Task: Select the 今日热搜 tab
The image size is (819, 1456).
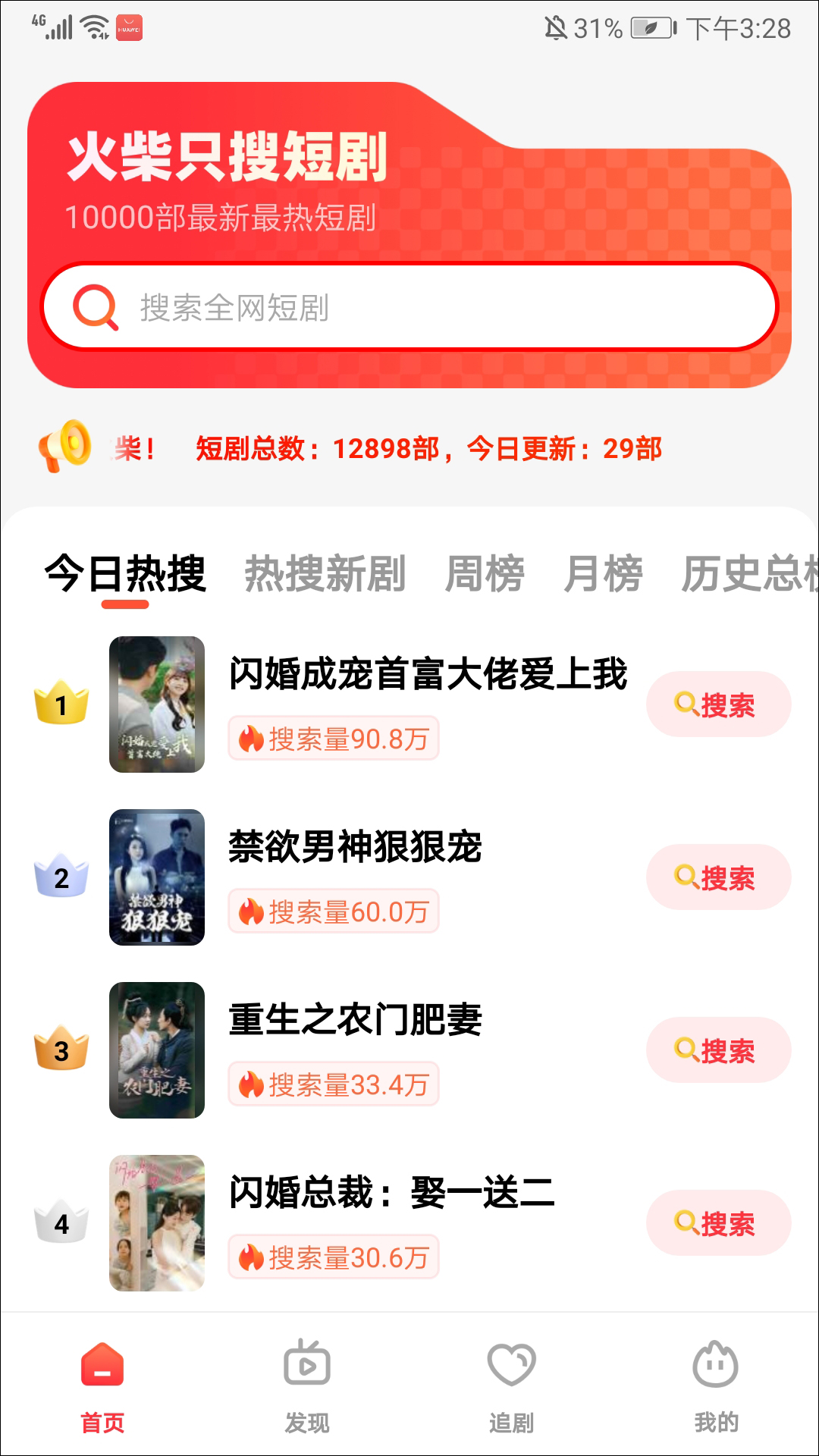Action: (x=125, y=573)
